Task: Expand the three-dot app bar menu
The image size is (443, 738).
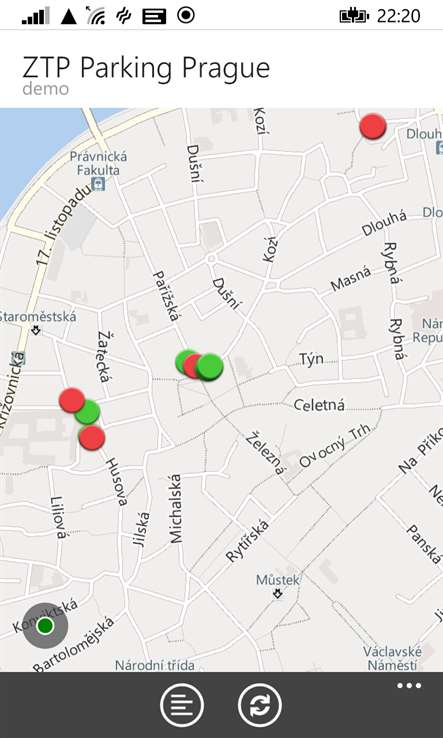Action: (x=409, y=686)
